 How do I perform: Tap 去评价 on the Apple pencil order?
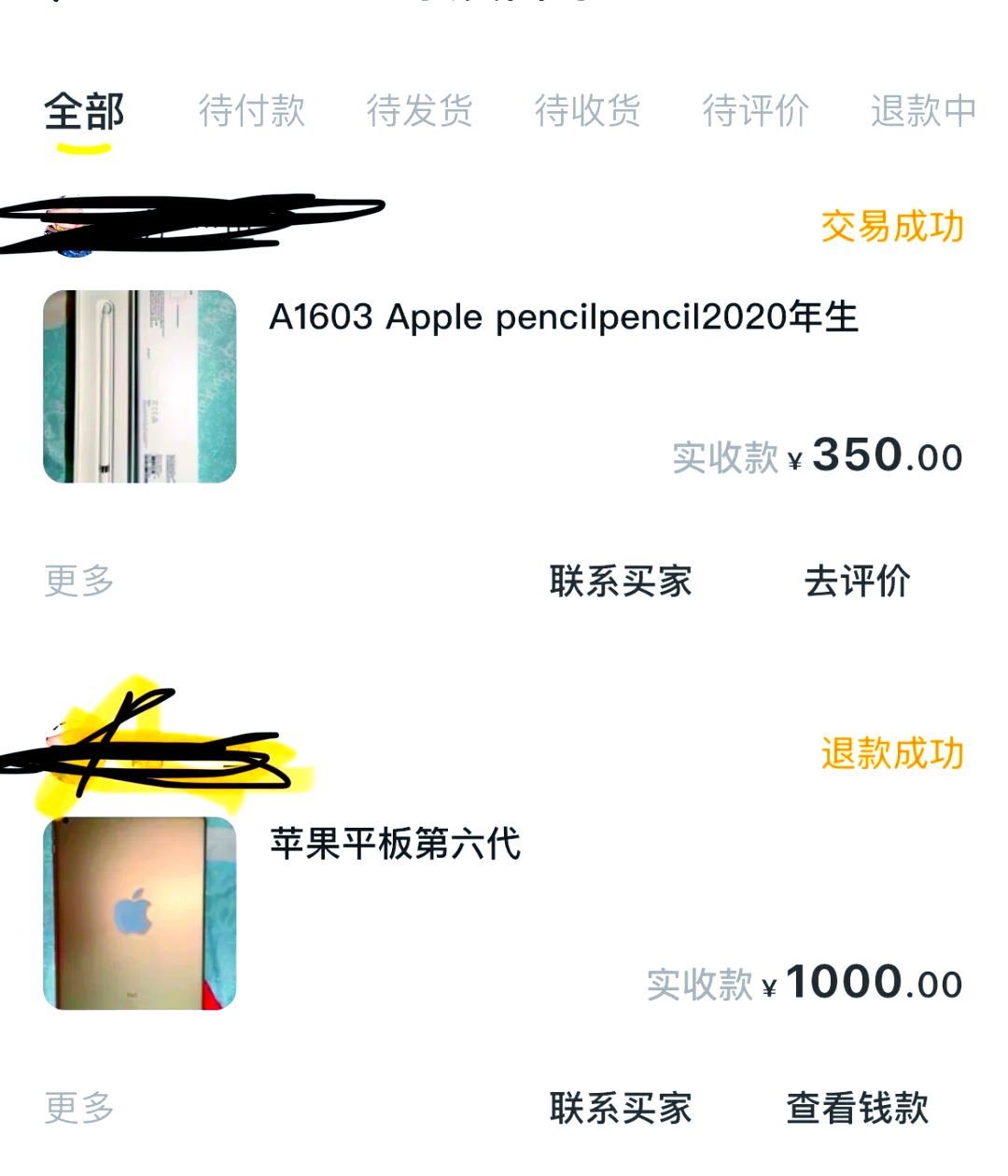pos(857,581)
